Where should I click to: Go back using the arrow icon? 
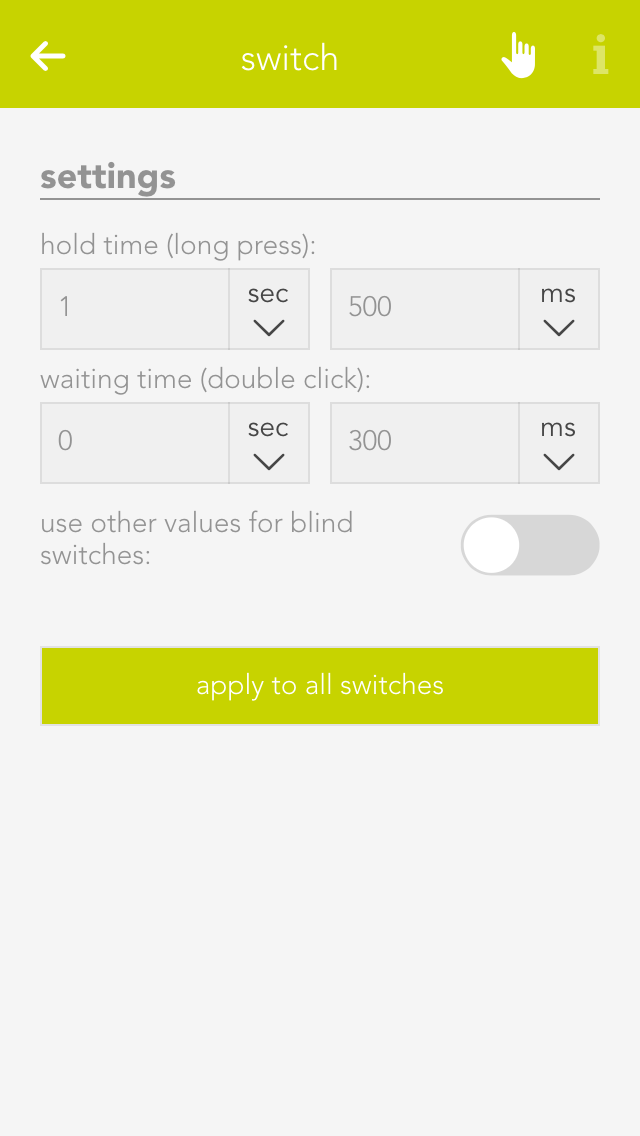48,56
